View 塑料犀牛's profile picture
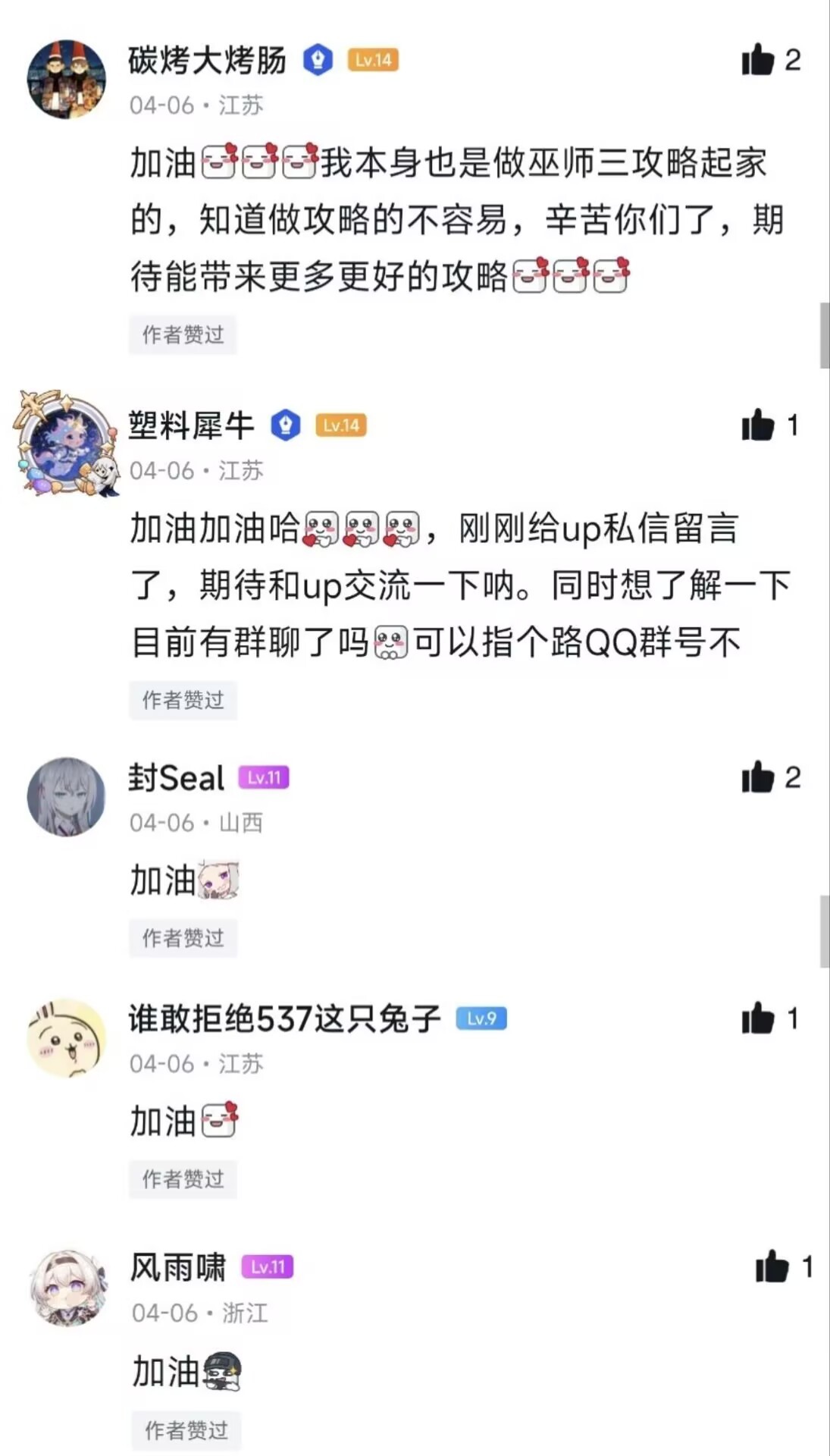 click(x=67, y=444)
